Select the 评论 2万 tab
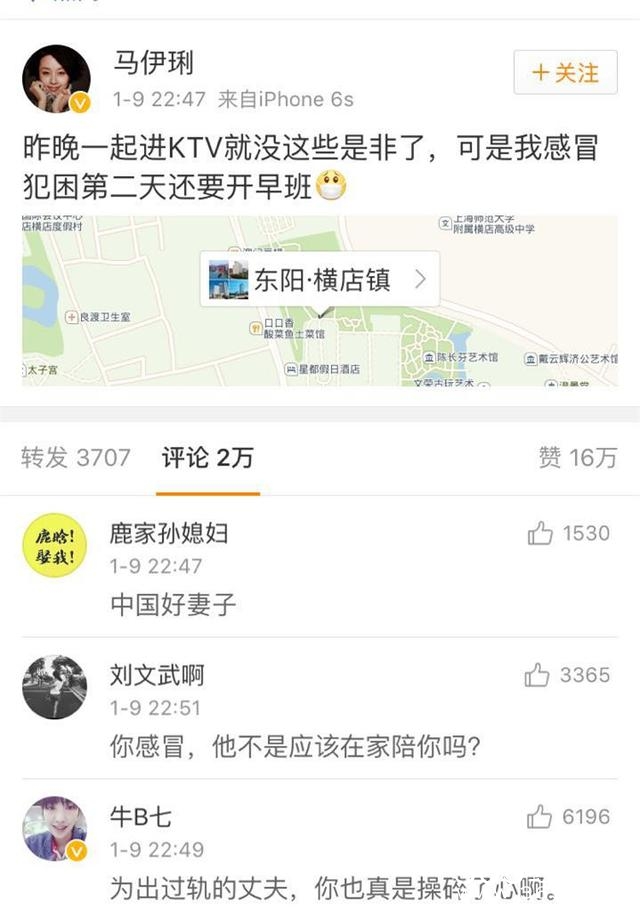The height and width of the screenshot is (908, 640). point(208,458)
